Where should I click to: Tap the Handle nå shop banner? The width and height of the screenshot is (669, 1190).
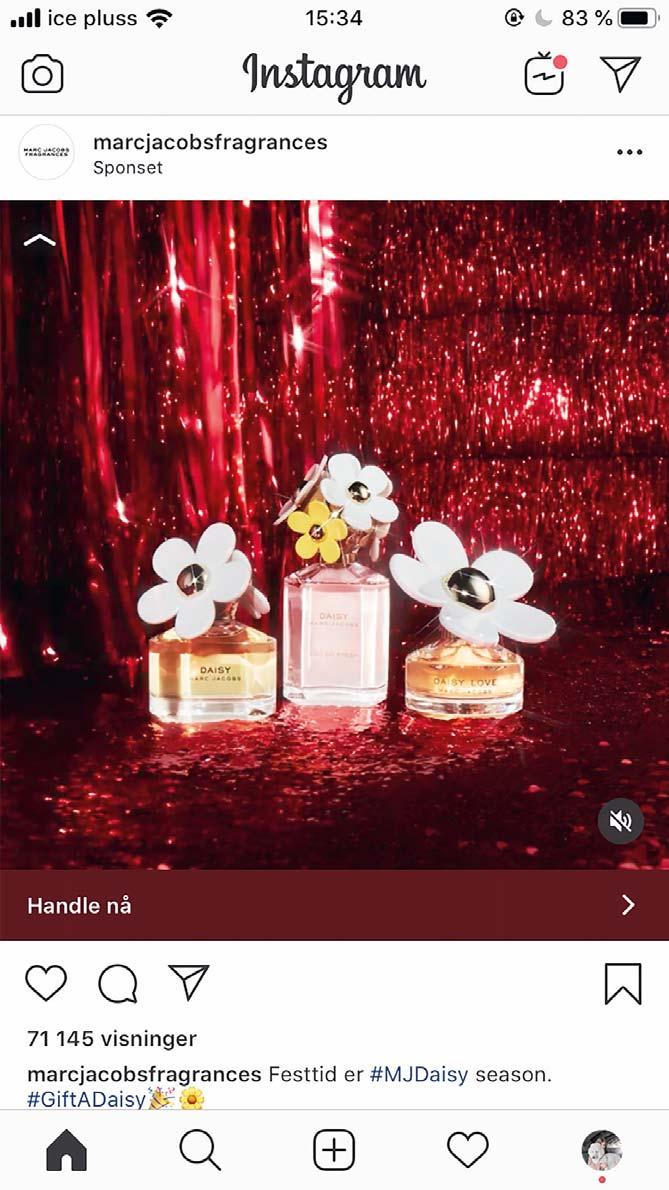click(334, 905)
